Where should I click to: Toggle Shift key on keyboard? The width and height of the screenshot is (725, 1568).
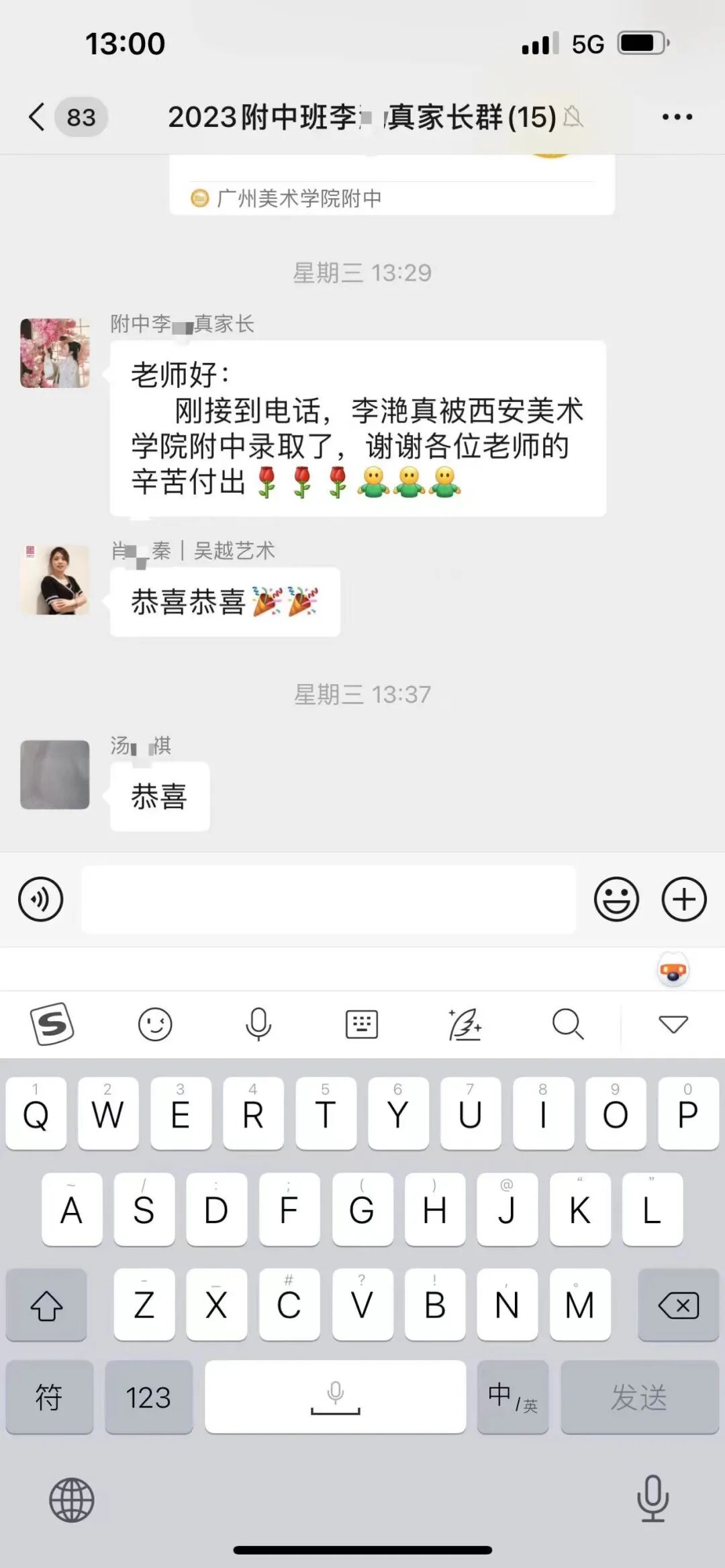[x=46, y=1305]
